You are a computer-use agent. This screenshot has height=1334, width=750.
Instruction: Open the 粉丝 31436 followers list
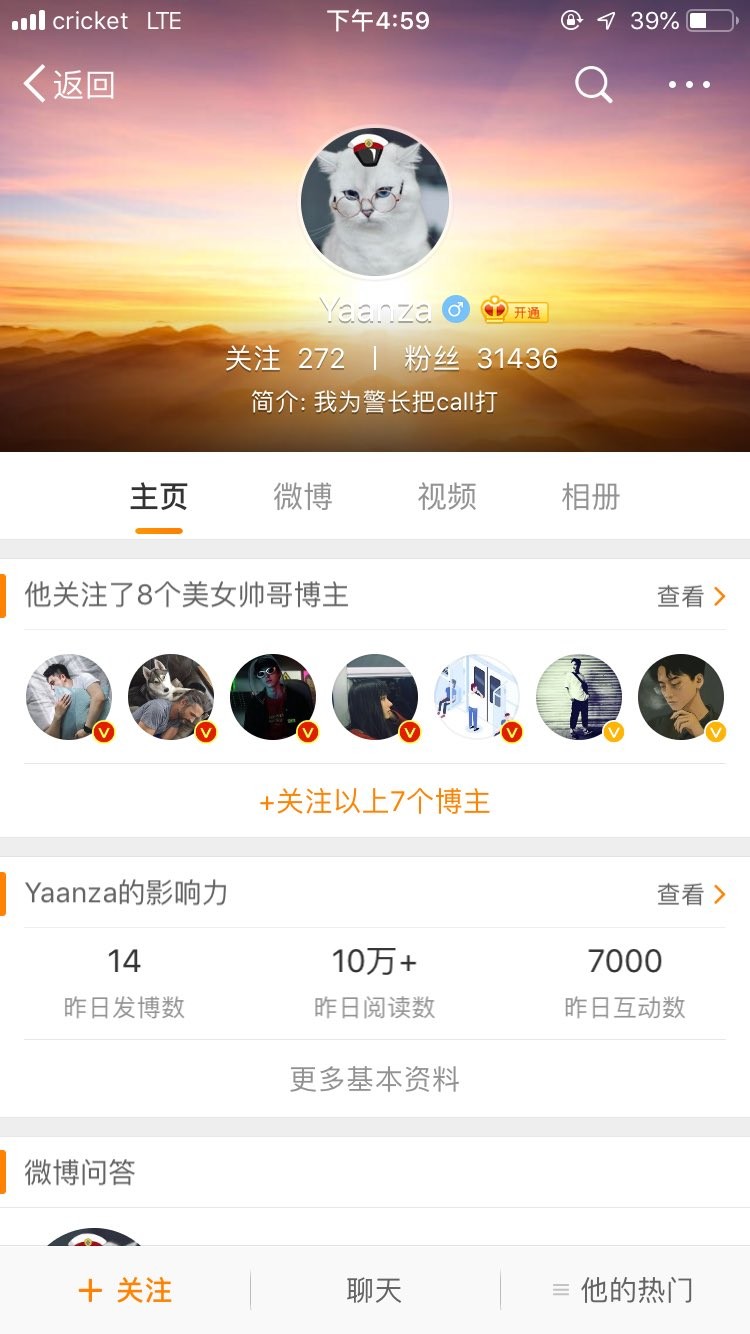(480, 359)
